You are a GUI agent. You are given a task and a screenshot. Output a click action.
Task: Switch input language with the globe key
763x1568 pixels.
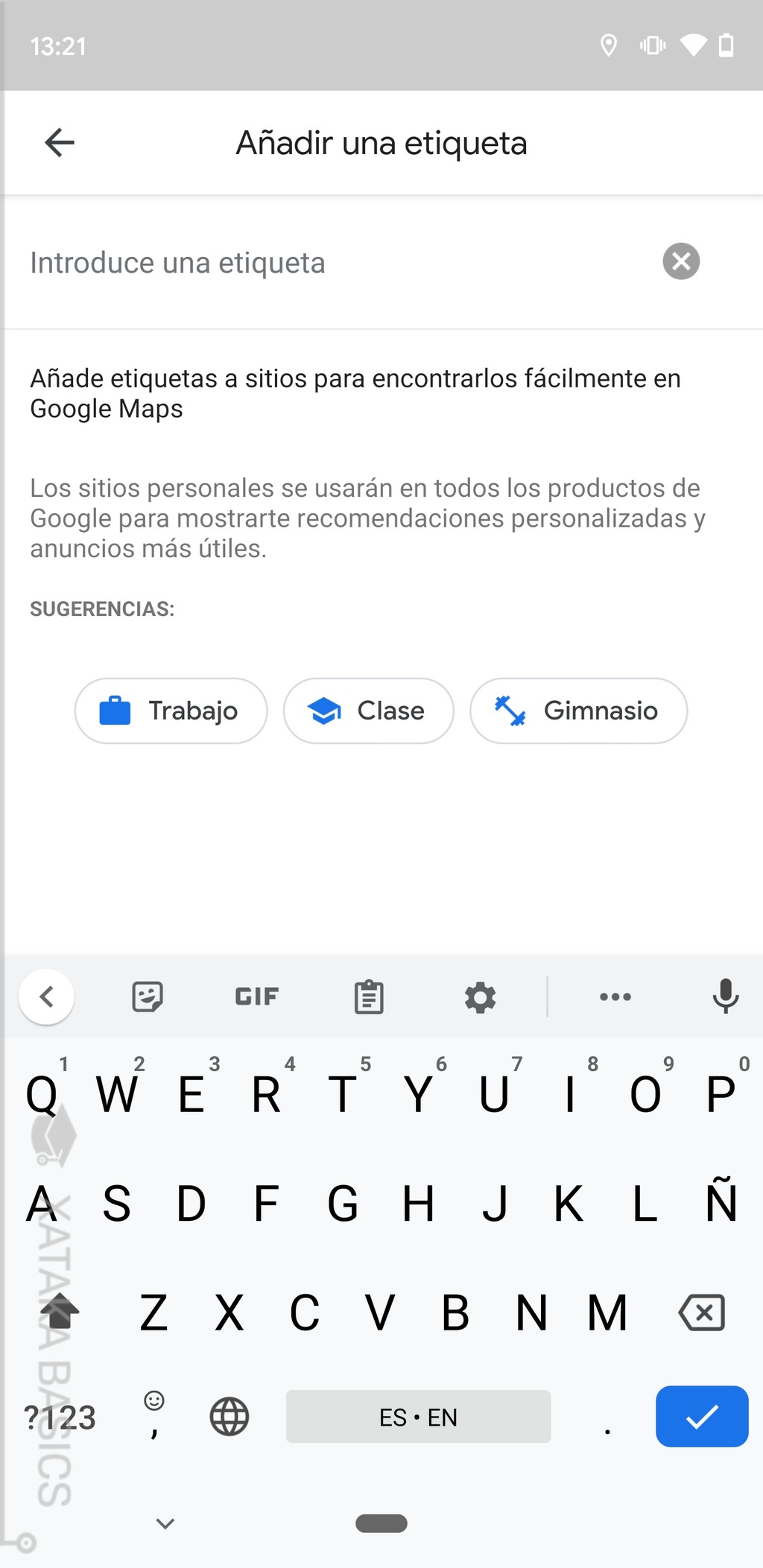229,1416
